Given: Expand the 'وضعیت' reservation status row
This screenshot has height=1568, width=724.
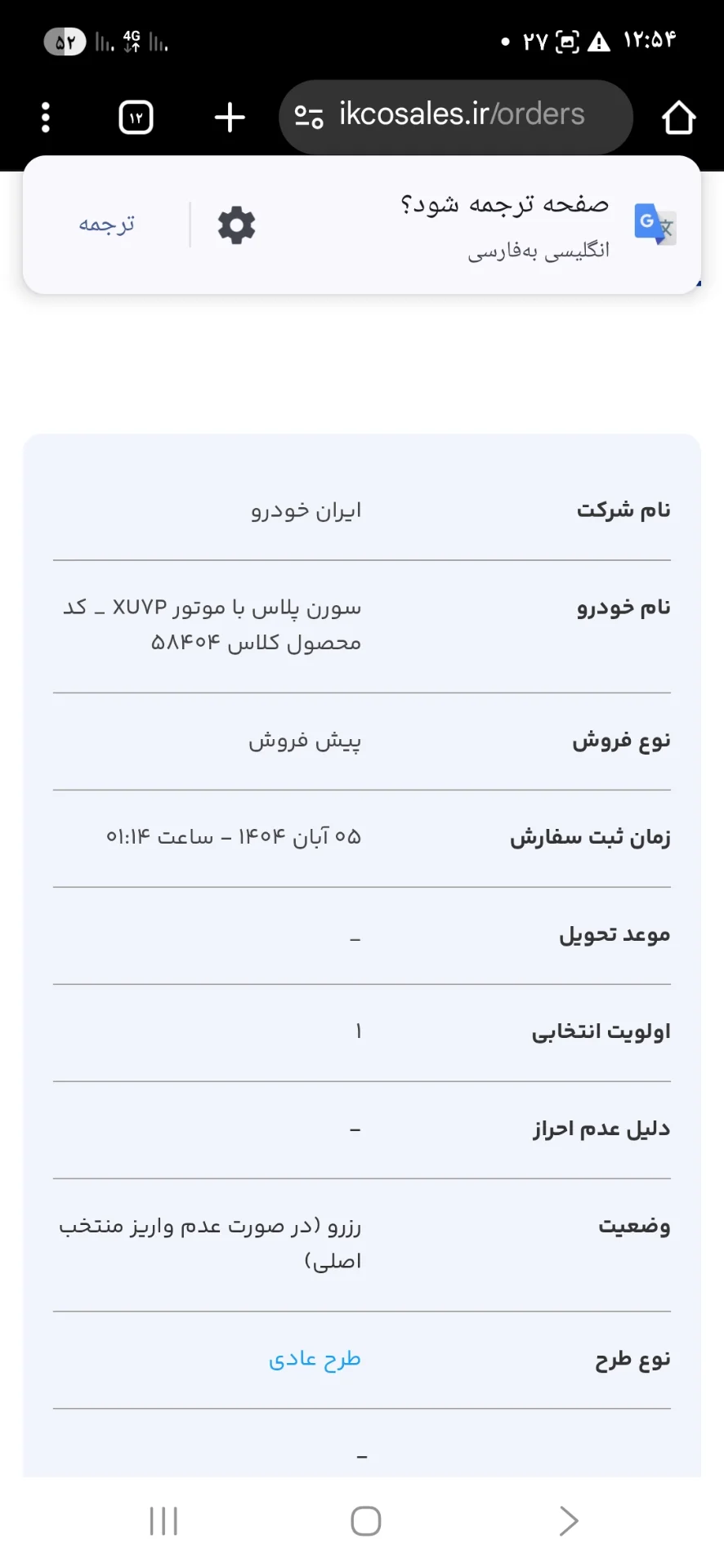Looking at the screenshot, I should pos(634,1226).
